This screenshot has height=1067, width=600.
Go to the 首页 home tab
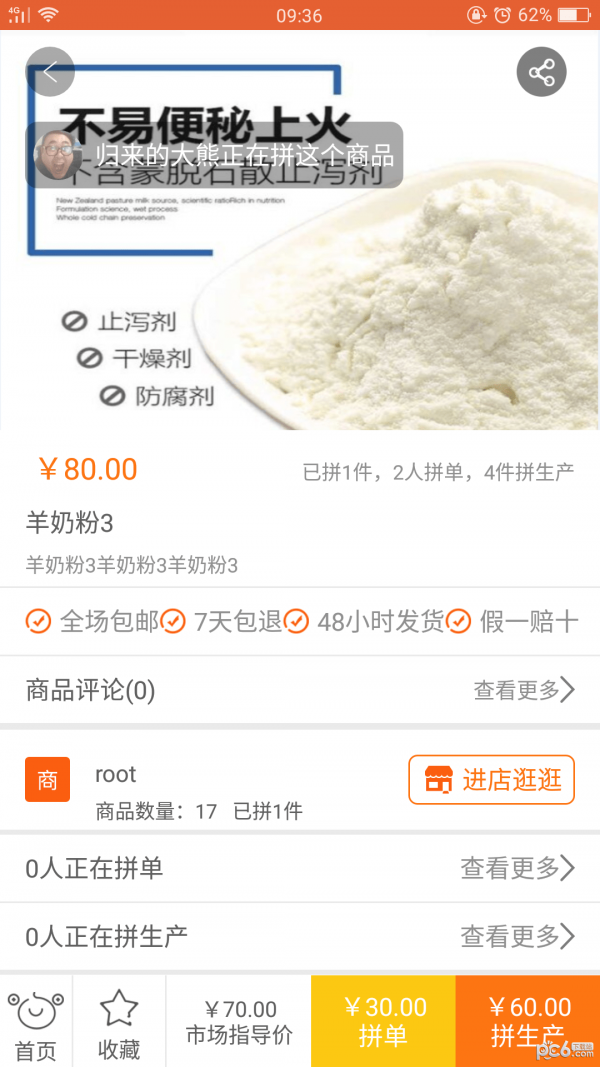tap(36, 1022)
